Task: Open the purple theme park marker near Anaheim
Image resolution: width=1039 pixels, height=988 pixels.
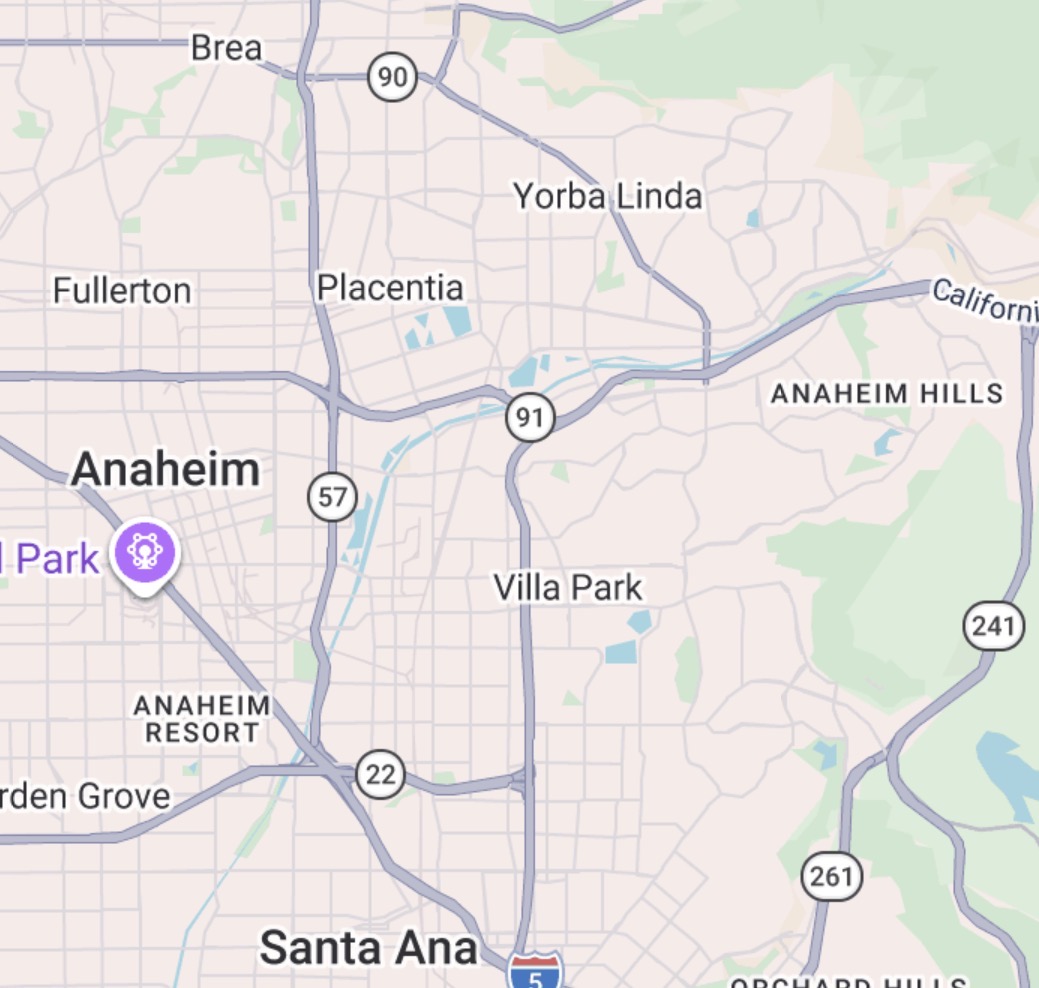Action: tap(146, 552)
